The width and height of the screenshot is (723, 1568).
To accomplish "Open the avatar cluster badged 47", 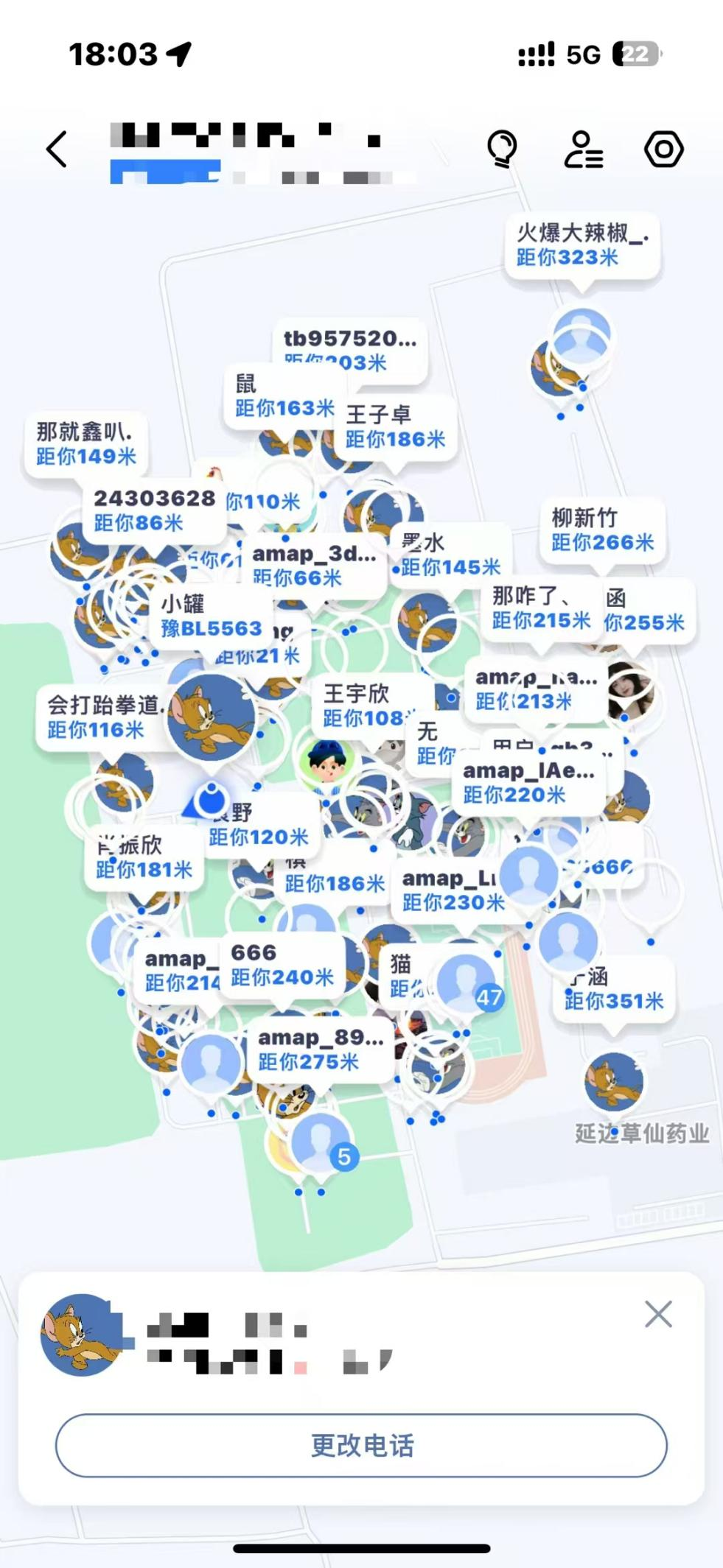I will pyautogui.click(x=467, y=982).
